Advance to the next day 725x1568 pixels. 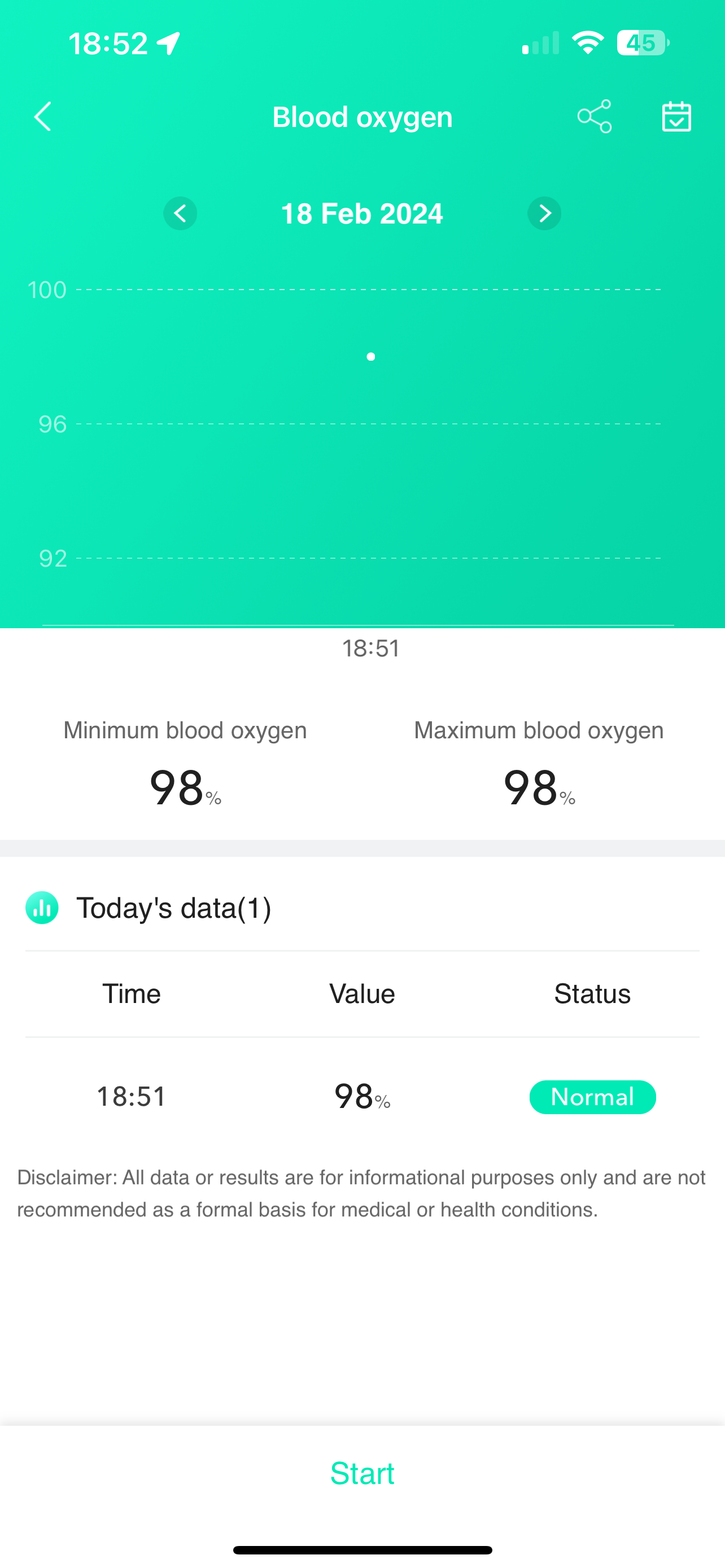coord(544,214)
